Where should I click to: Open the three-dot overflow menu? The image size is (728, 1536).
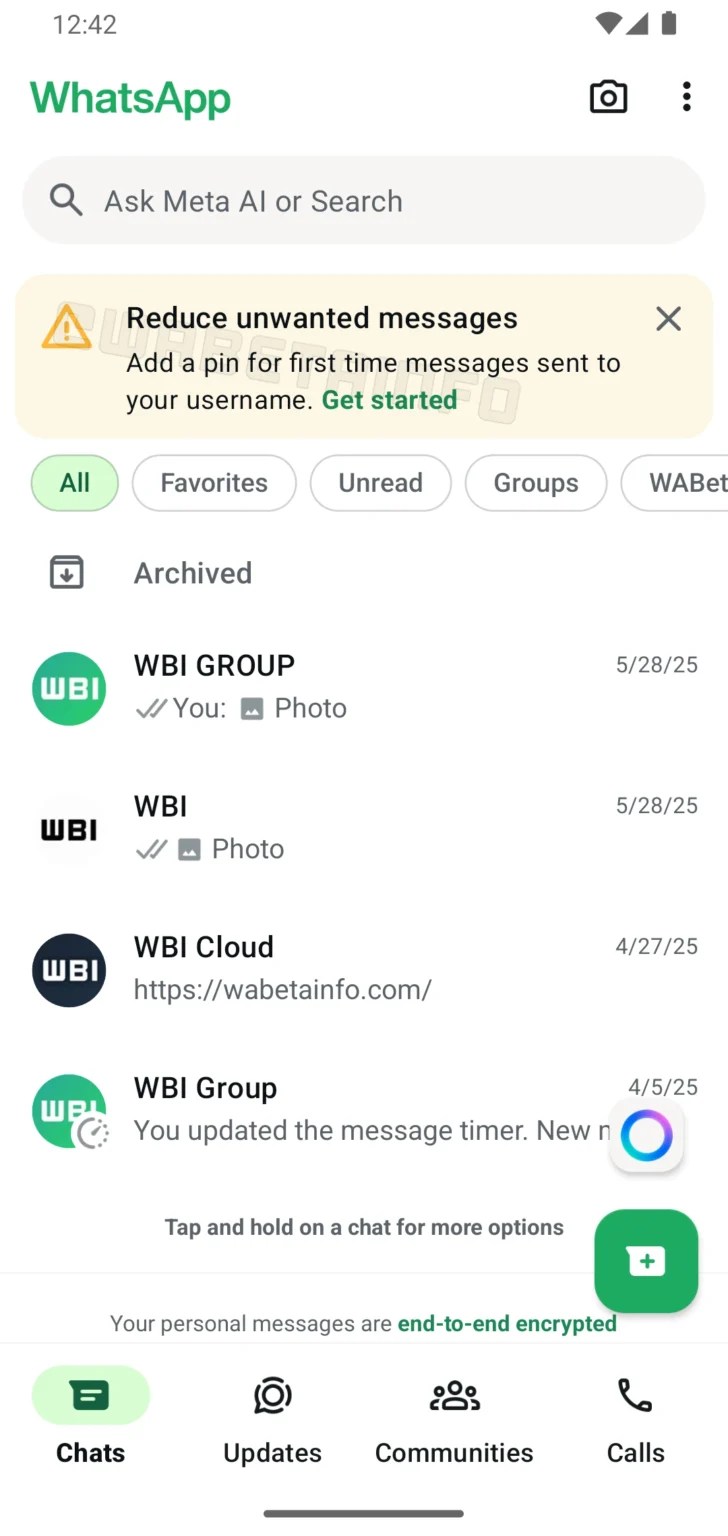(x=686, y=97)
